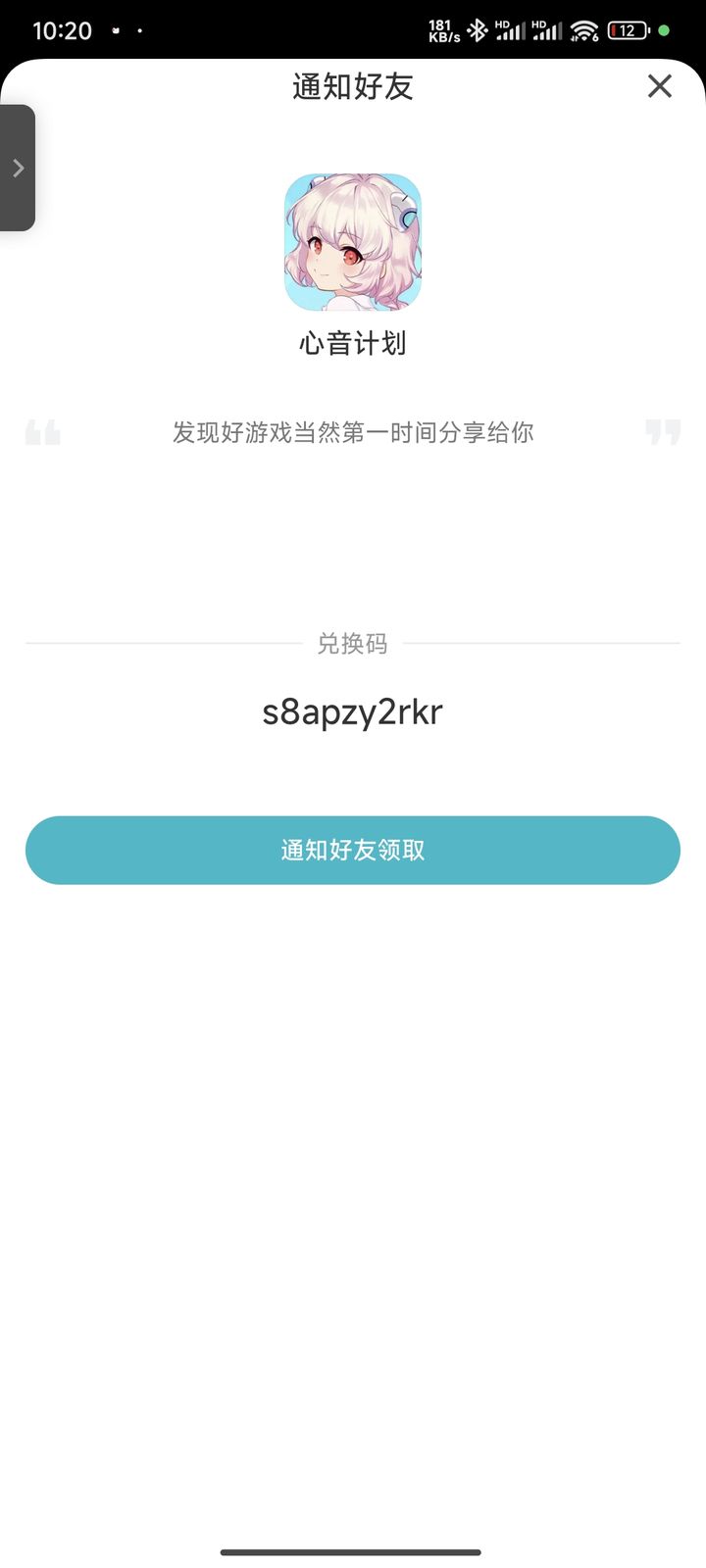Tap the share description text about discovering games
Image resolution: width=706 pixels, height=1568 pixels.
pyautogui.click(x=353, y=432)
